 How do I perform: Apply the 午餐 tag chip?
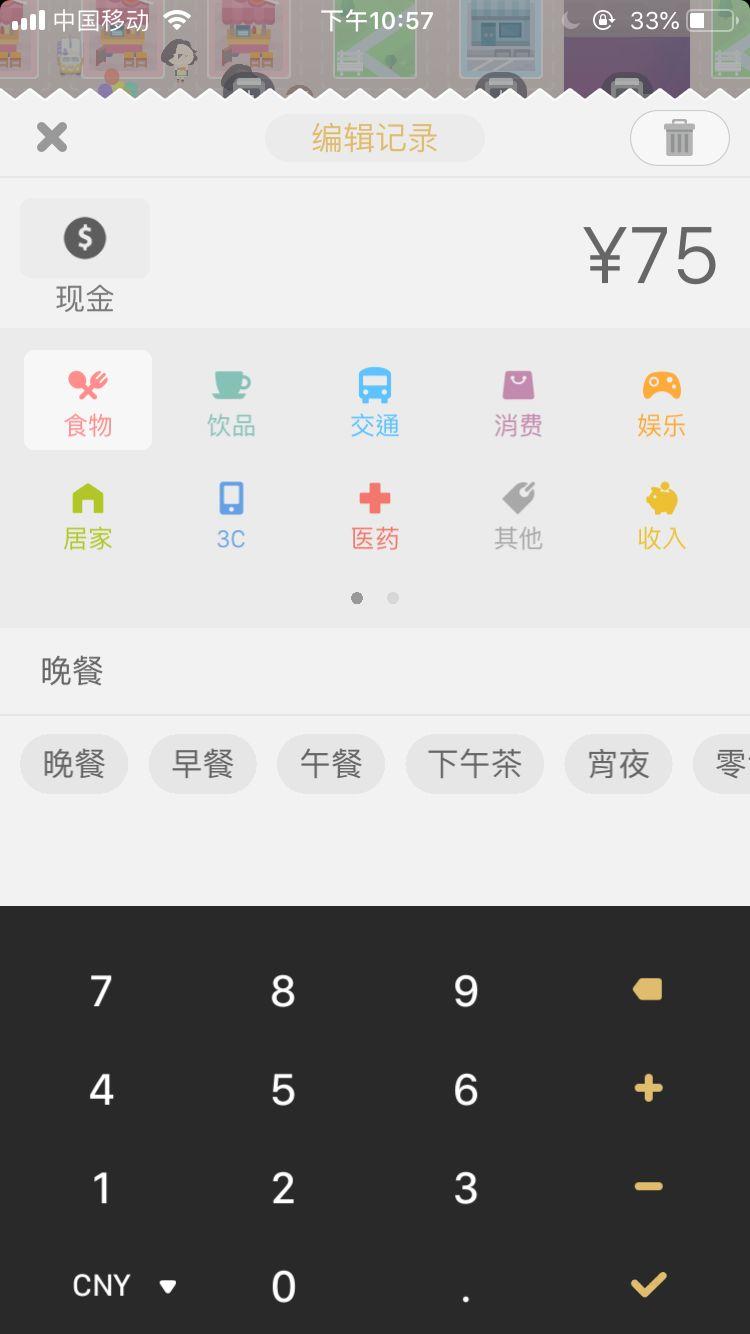click(x=331, y=765)
